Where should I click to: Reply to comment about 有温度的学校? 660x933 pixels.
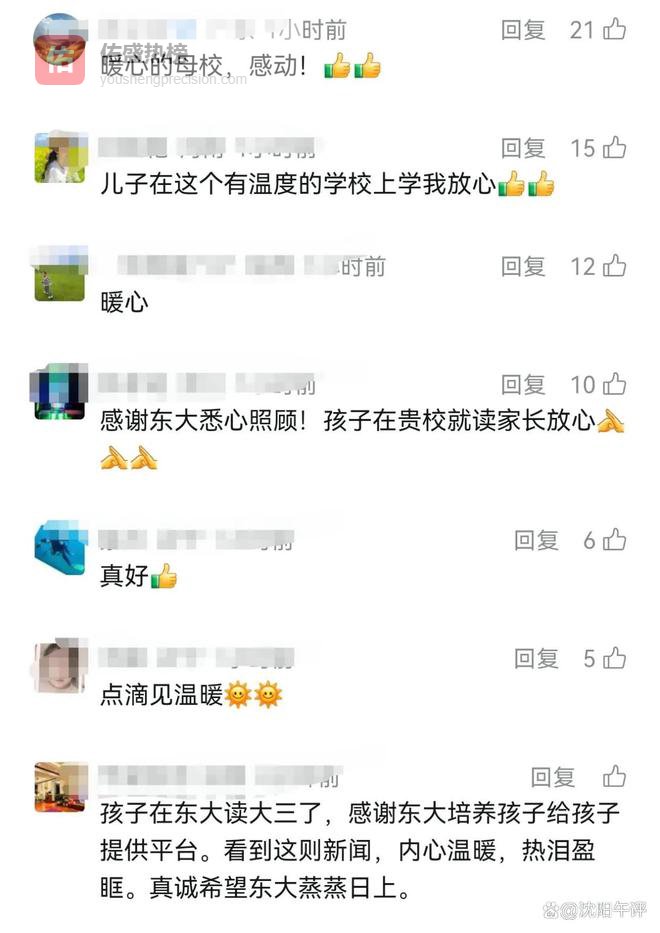523,148
